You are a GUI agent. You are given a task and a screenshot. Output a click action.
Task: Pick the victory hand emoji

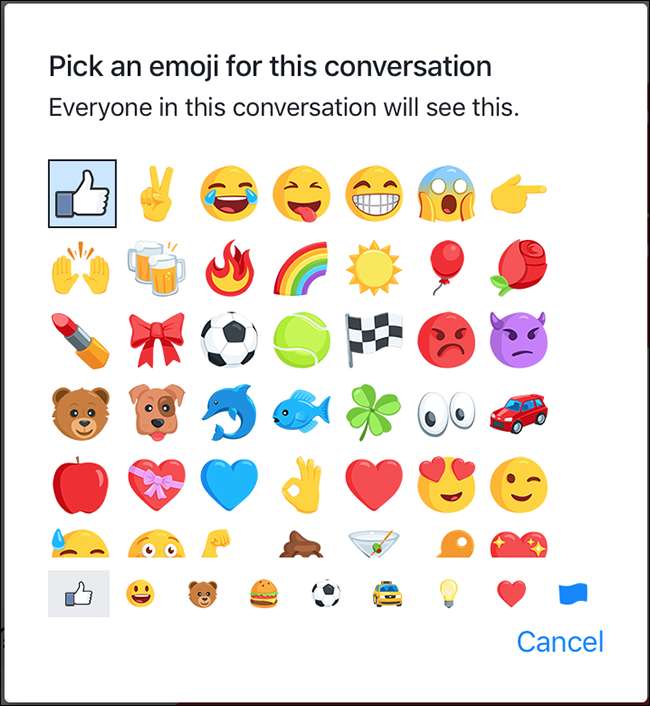(155, 193)
